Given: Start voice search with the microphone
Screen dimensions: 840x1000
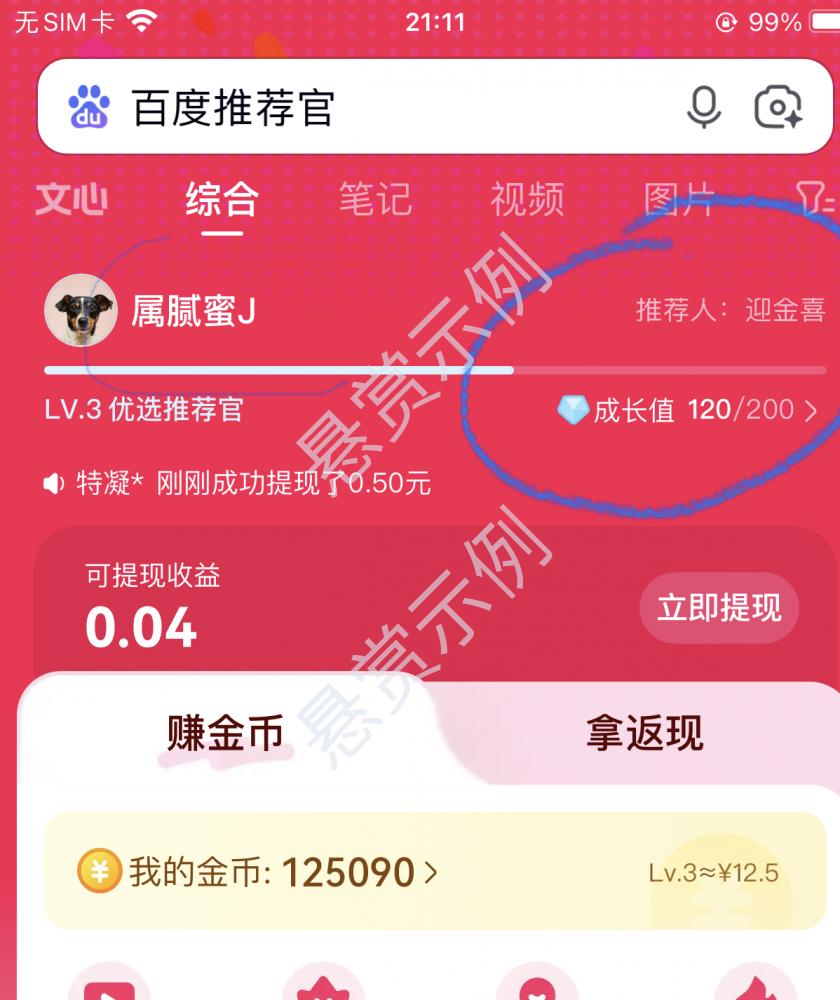Looking at the screenshot, I should point(704,107).
